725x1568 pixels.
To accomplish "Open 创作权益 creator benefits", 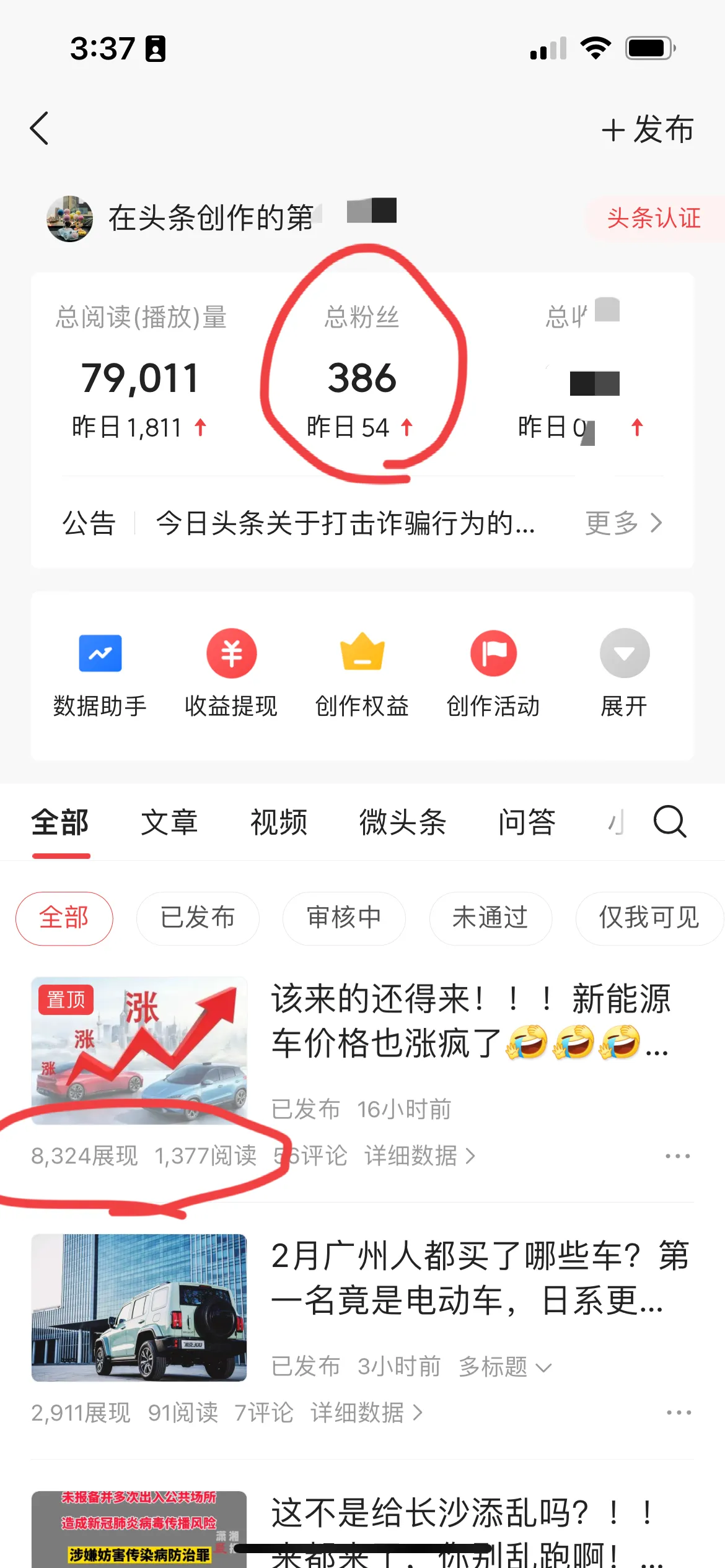I will 362,673.
